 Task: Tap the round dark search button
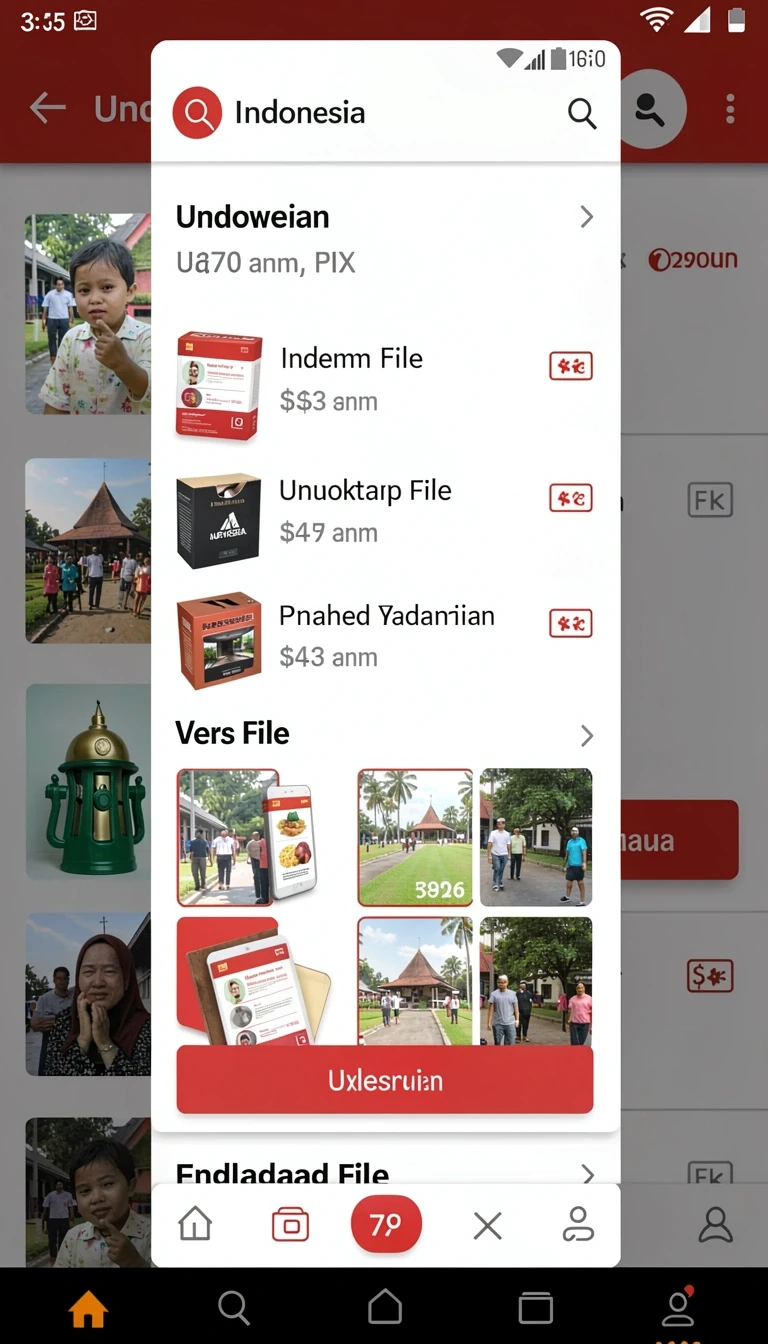point(649,110)
